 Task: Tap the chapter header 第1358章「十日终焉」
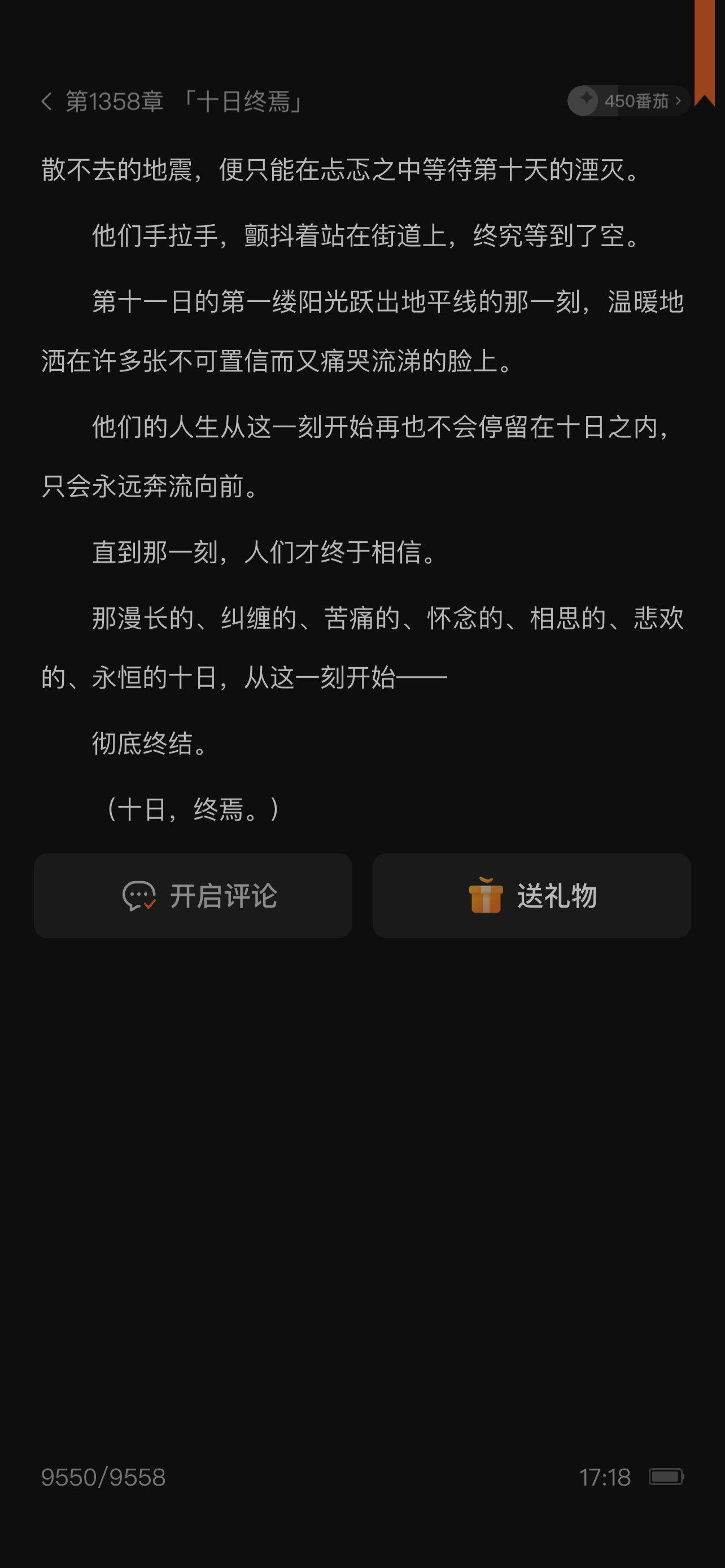coord(182,100)
